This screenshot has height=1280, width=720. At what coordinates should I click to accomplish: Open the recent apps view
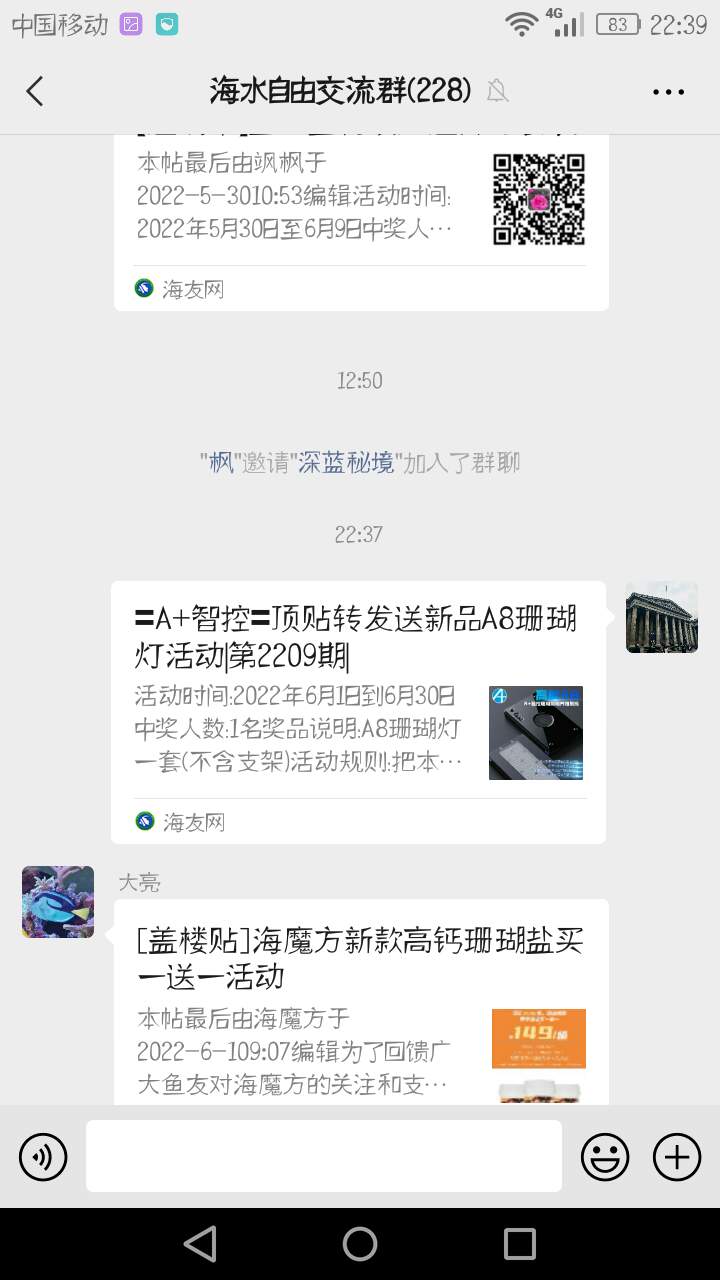[519, 1244]
